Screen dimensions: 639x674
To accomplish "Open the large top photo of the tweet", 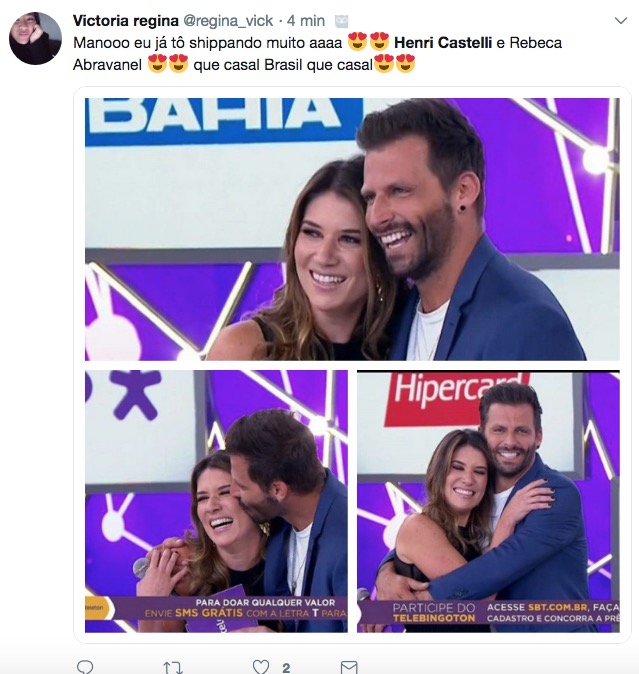I will (x=352, y=229).
